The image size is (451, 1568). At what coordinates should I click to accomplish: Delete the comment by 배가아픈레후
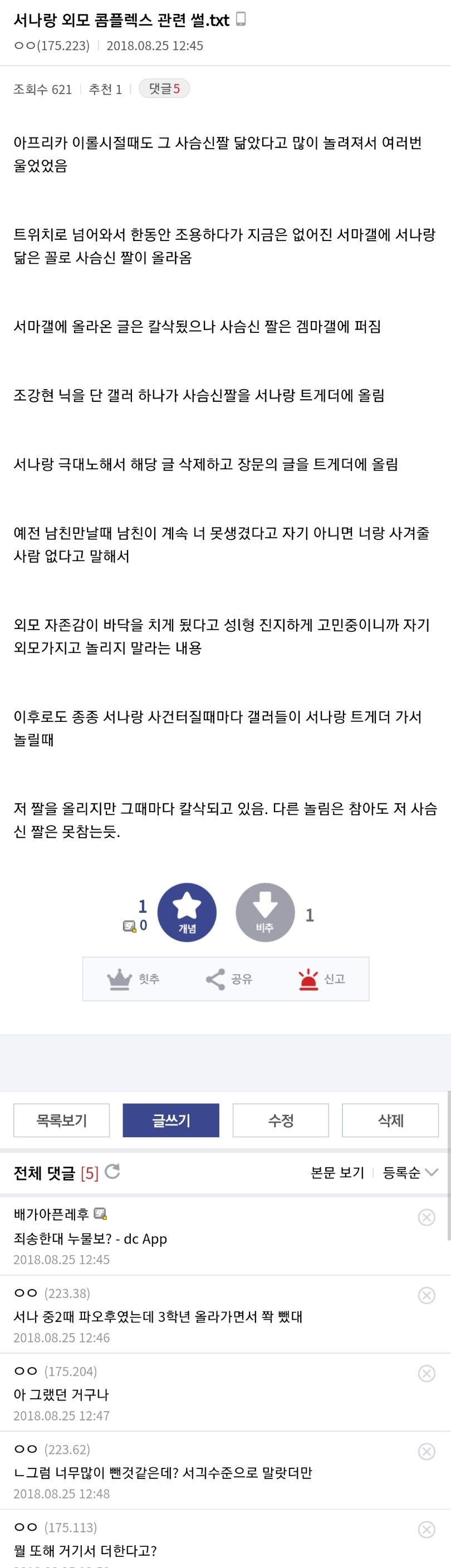tap(427, 1217)
